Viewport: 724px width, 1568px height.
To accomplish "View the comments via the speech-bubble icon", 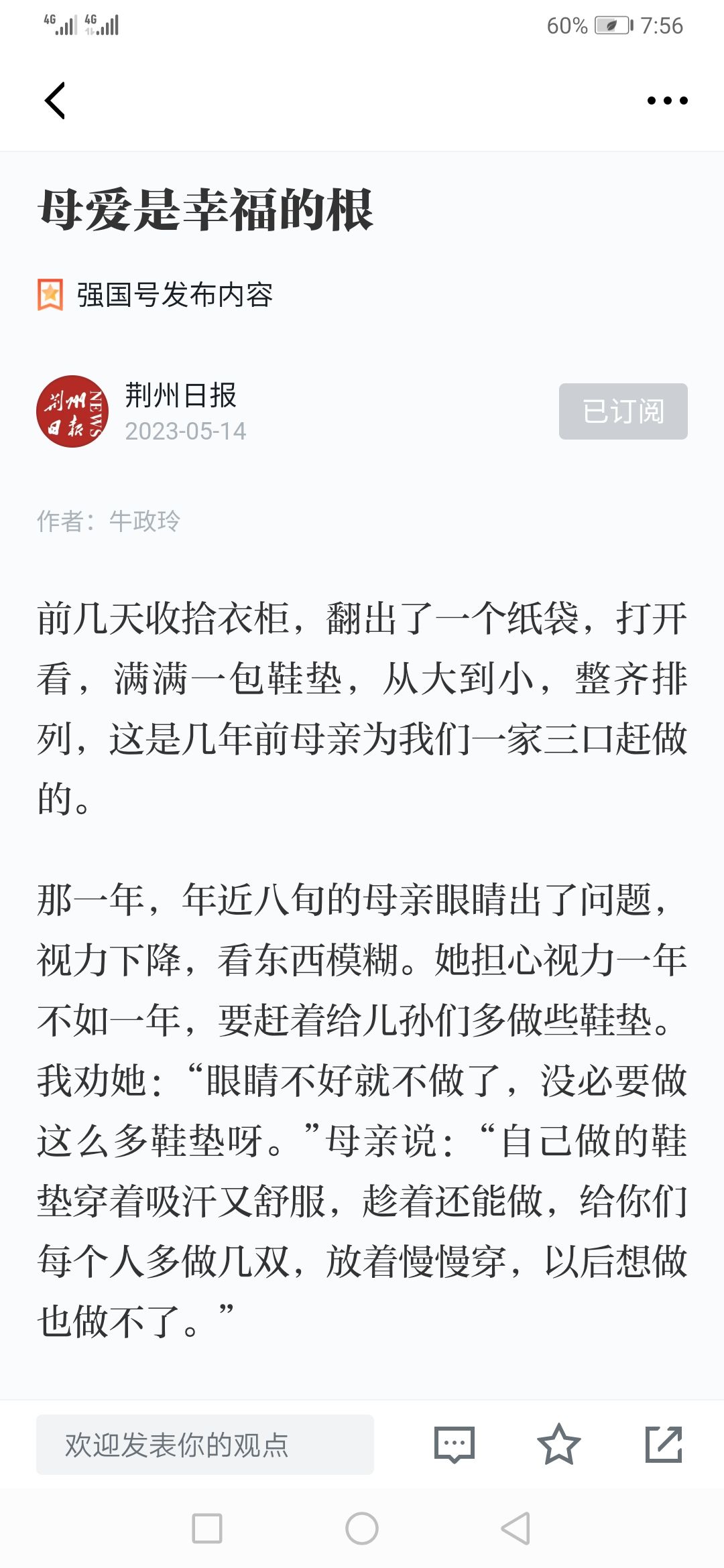I will click(x=455, y=1444).
